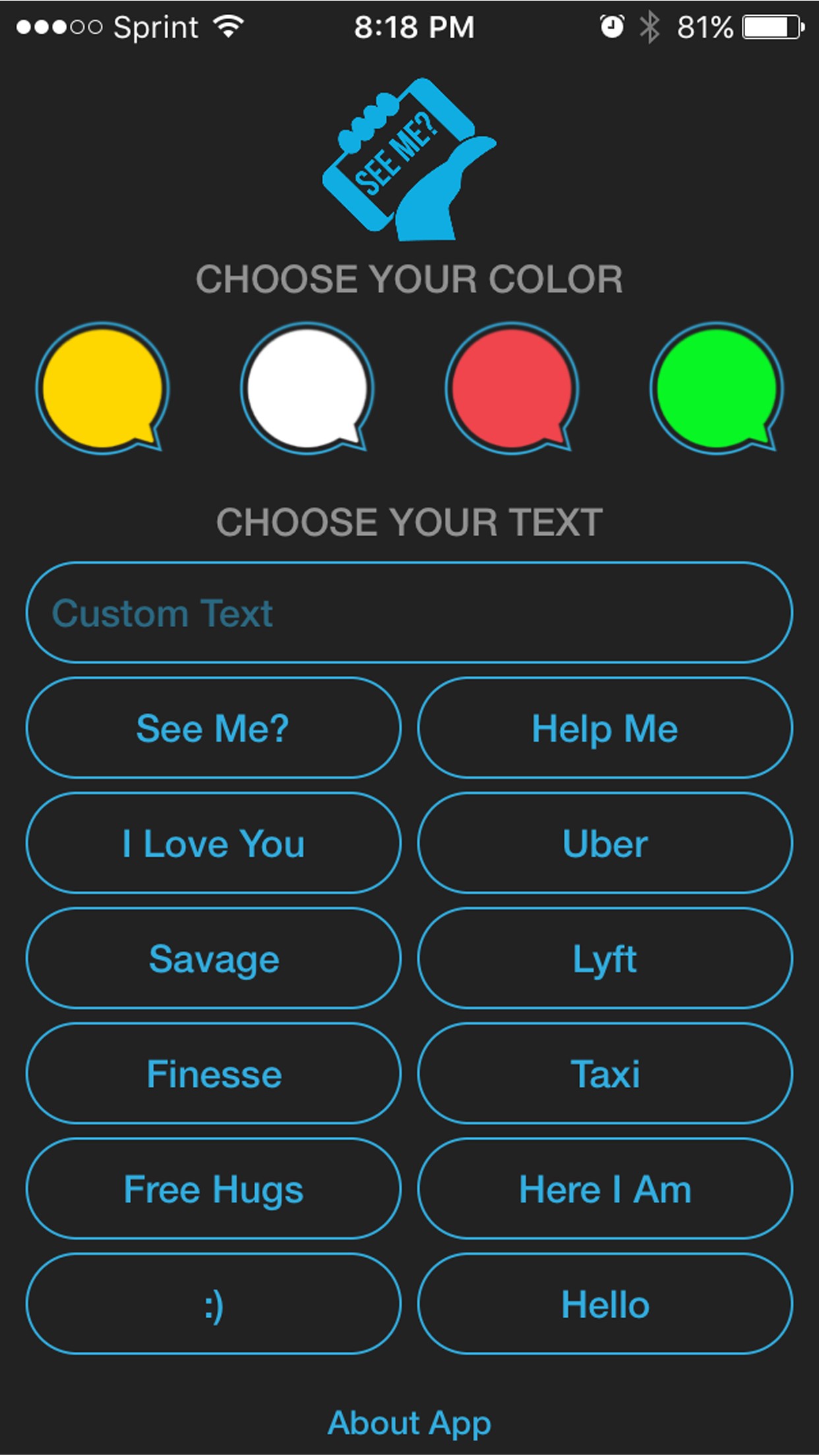Select the Taxi text button
This screenshot has height=1456, width=819.
coord(605,1074)
